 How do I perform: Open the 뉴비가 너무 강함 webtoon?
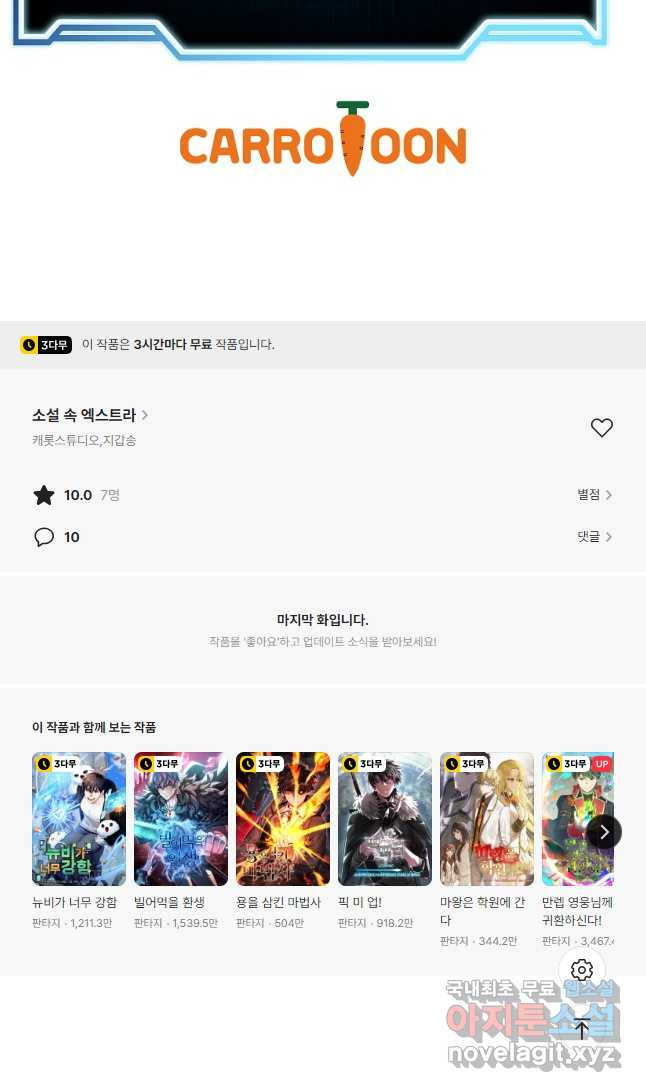[x=79, y=819]
